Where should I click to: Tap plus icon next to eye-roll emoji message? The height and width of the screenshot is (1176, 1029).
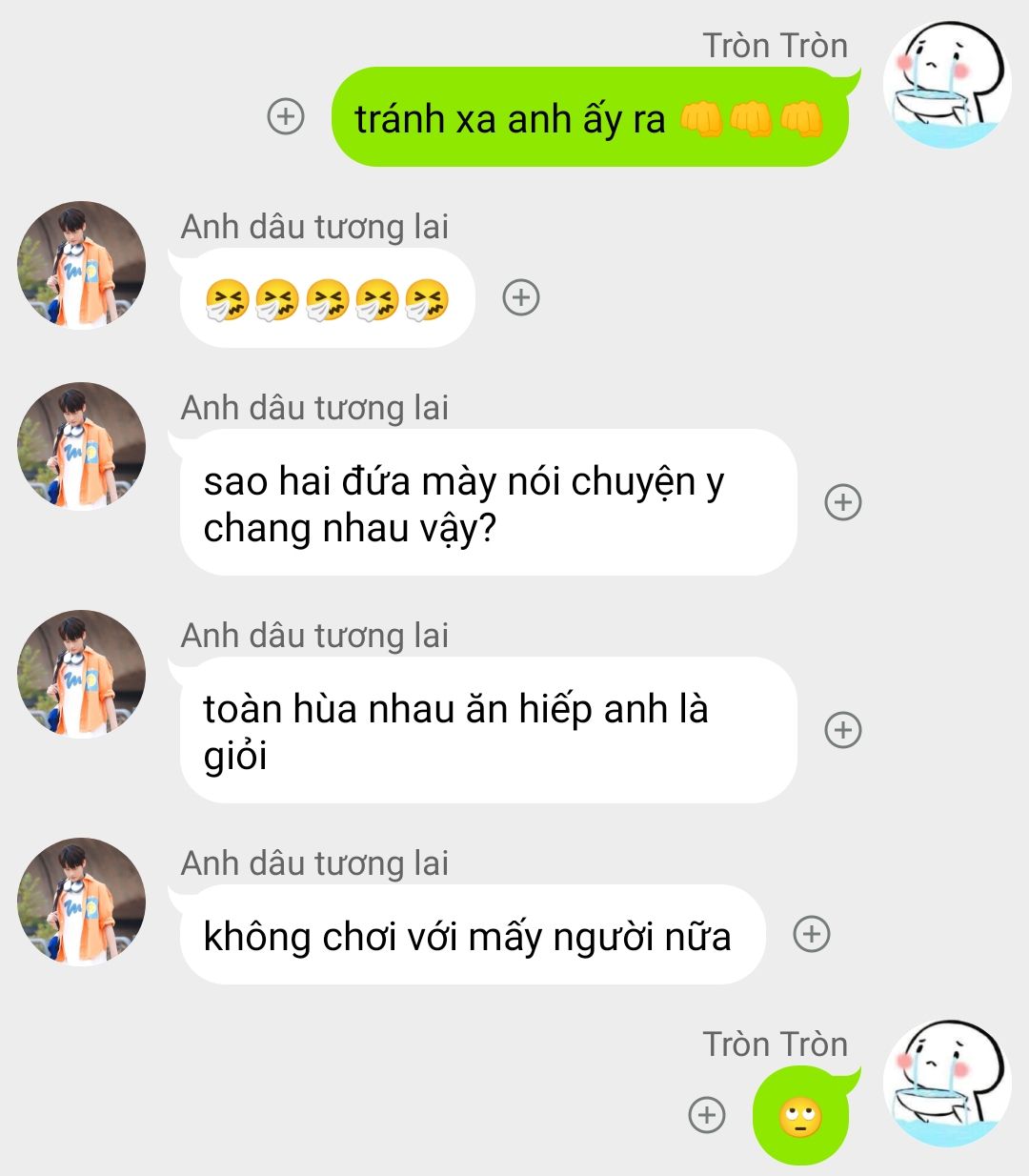[x=707, y=1115]
